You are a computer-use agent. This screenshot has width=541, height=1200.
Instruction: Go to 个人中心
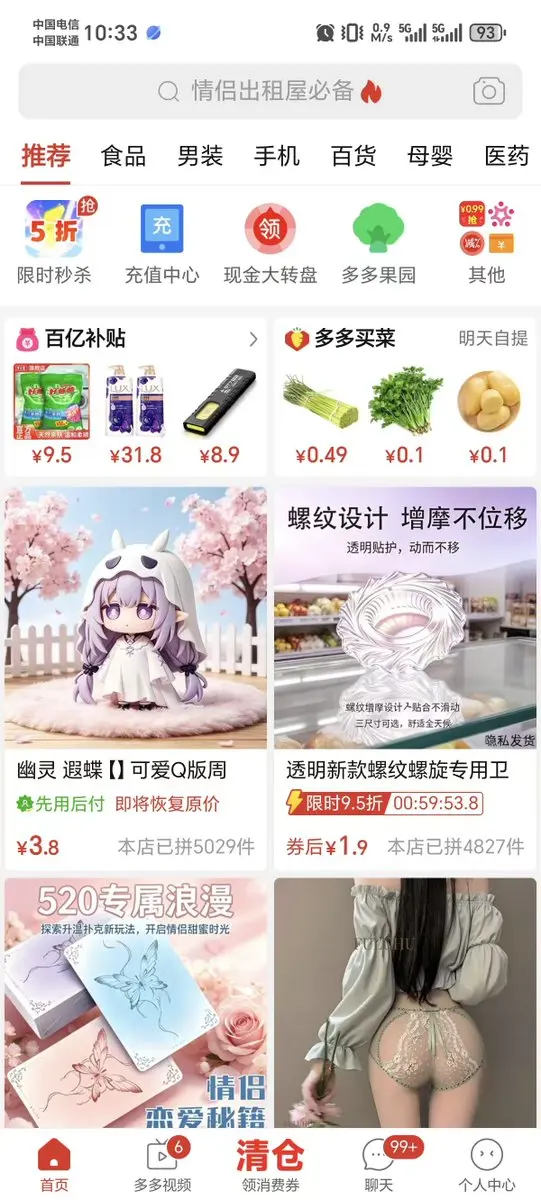[487, 1165]
